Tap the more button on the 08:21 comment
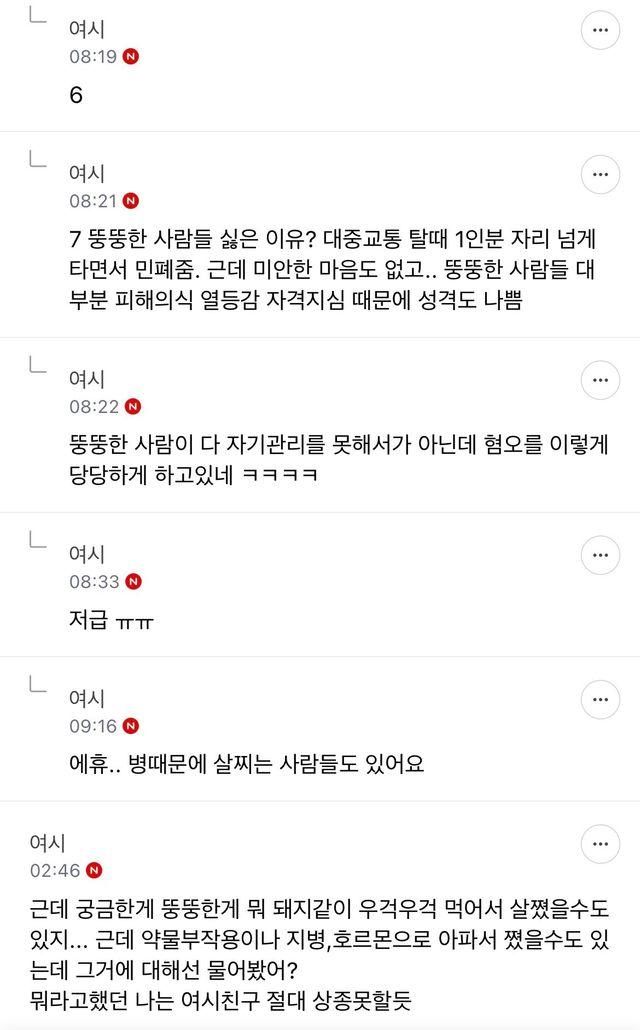Screen dimensions: 640x1030 click(x=600, y=174)
